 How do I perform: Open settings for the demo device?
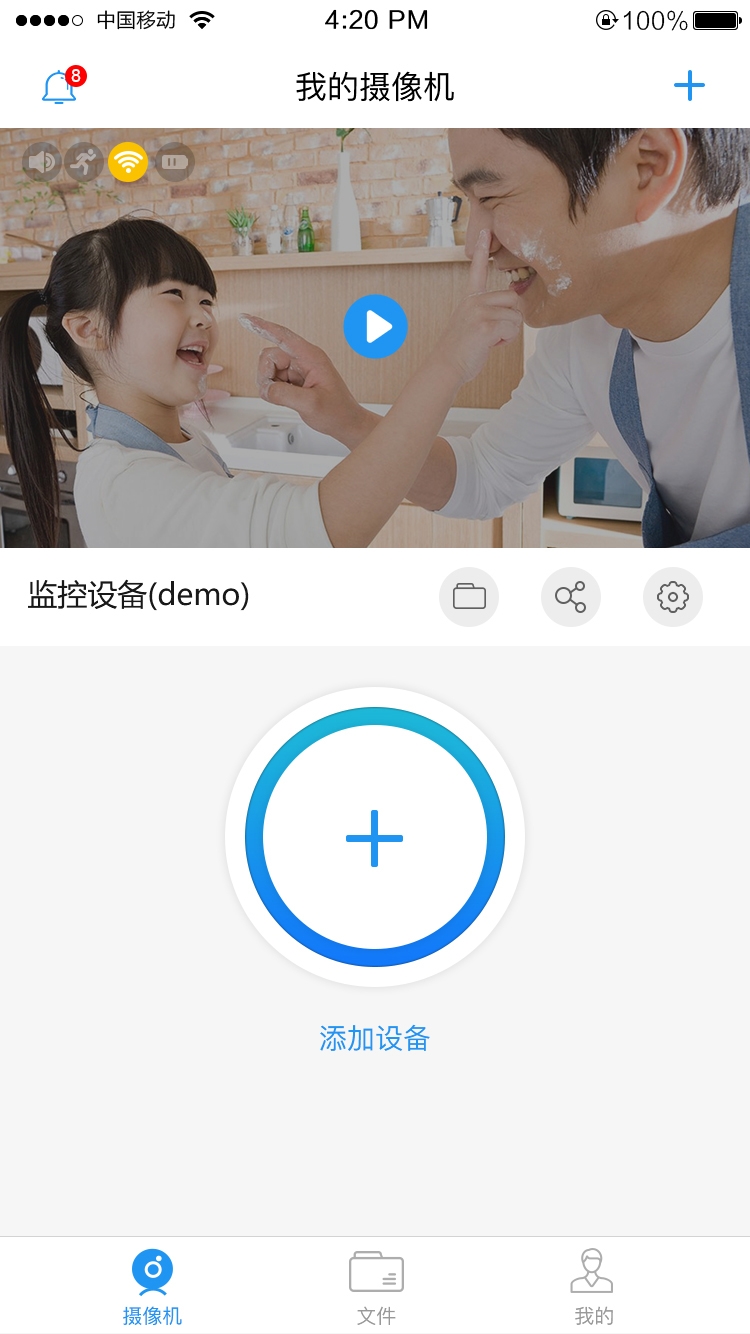pyautogui.click(x=673, y=597)
